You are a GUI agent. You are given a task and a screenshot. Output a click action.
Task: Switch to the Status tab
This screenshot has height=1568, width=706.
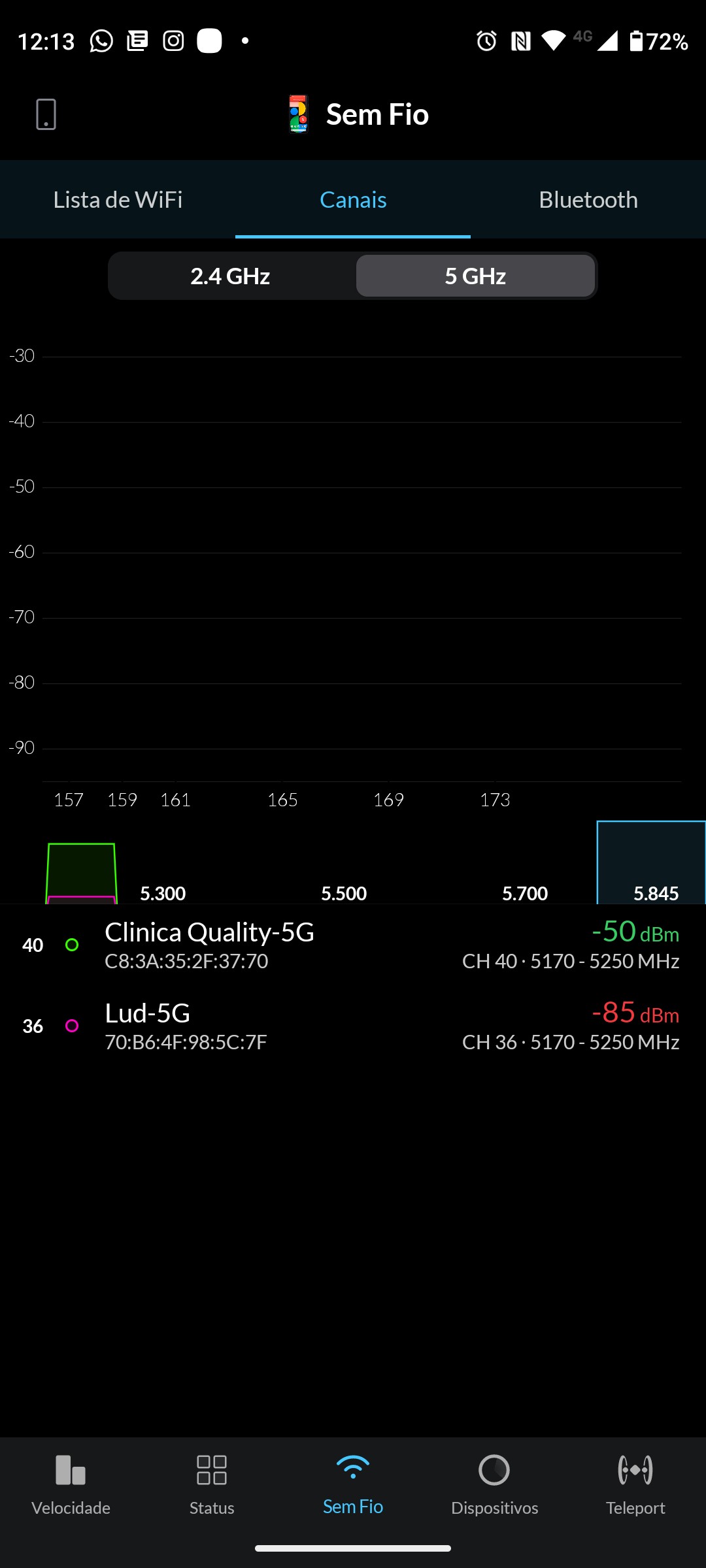212,1484
